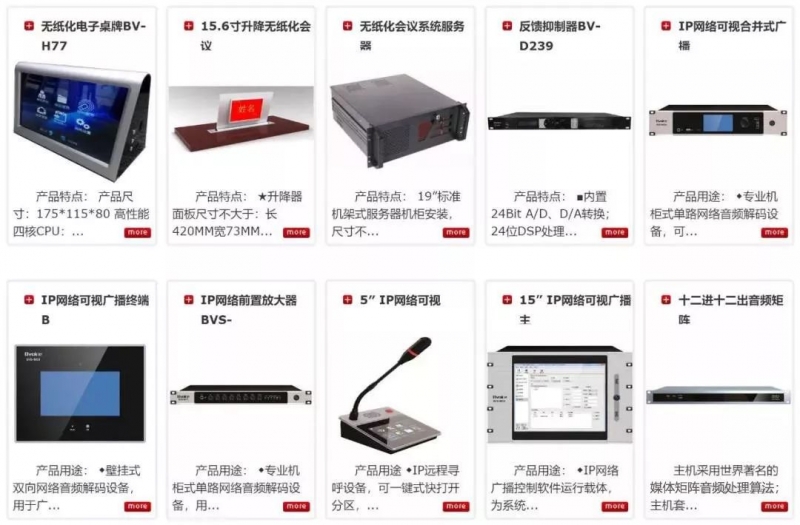
Task: Tap more on 反馈抑制器BV-D239
Action: tap(614, 232)
